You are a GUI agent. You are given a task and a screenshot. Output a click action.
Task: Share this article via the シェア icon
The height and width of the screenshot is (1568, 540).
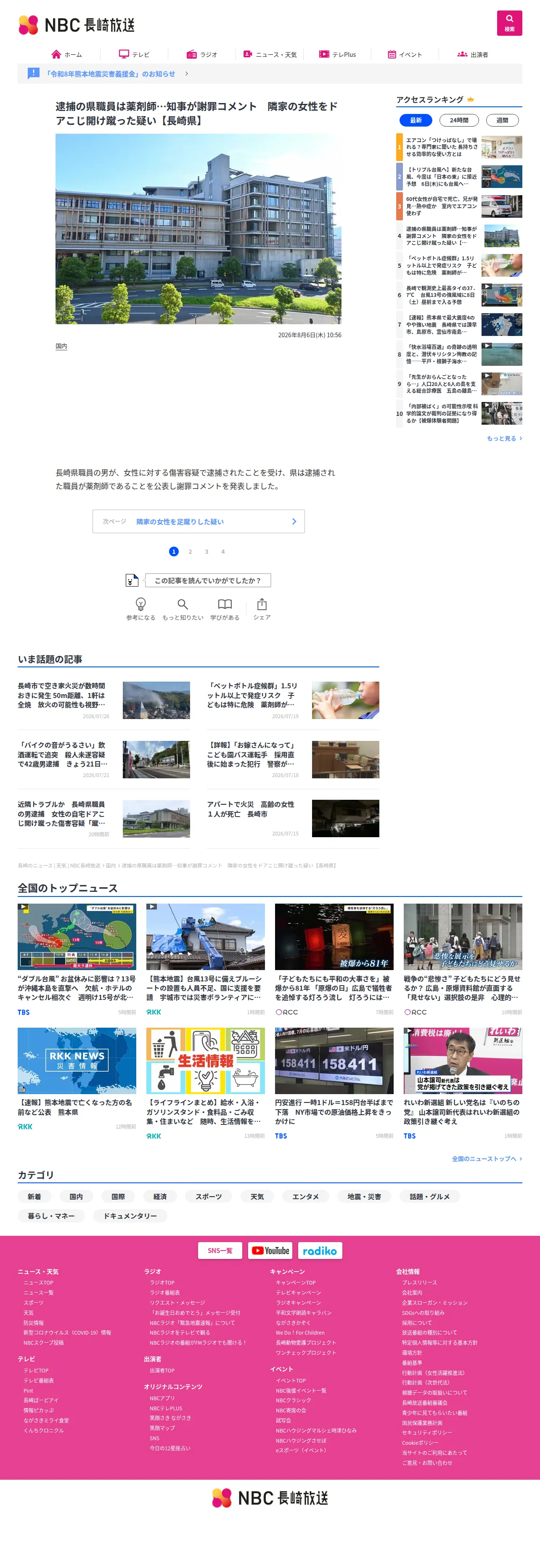(262, 609)
